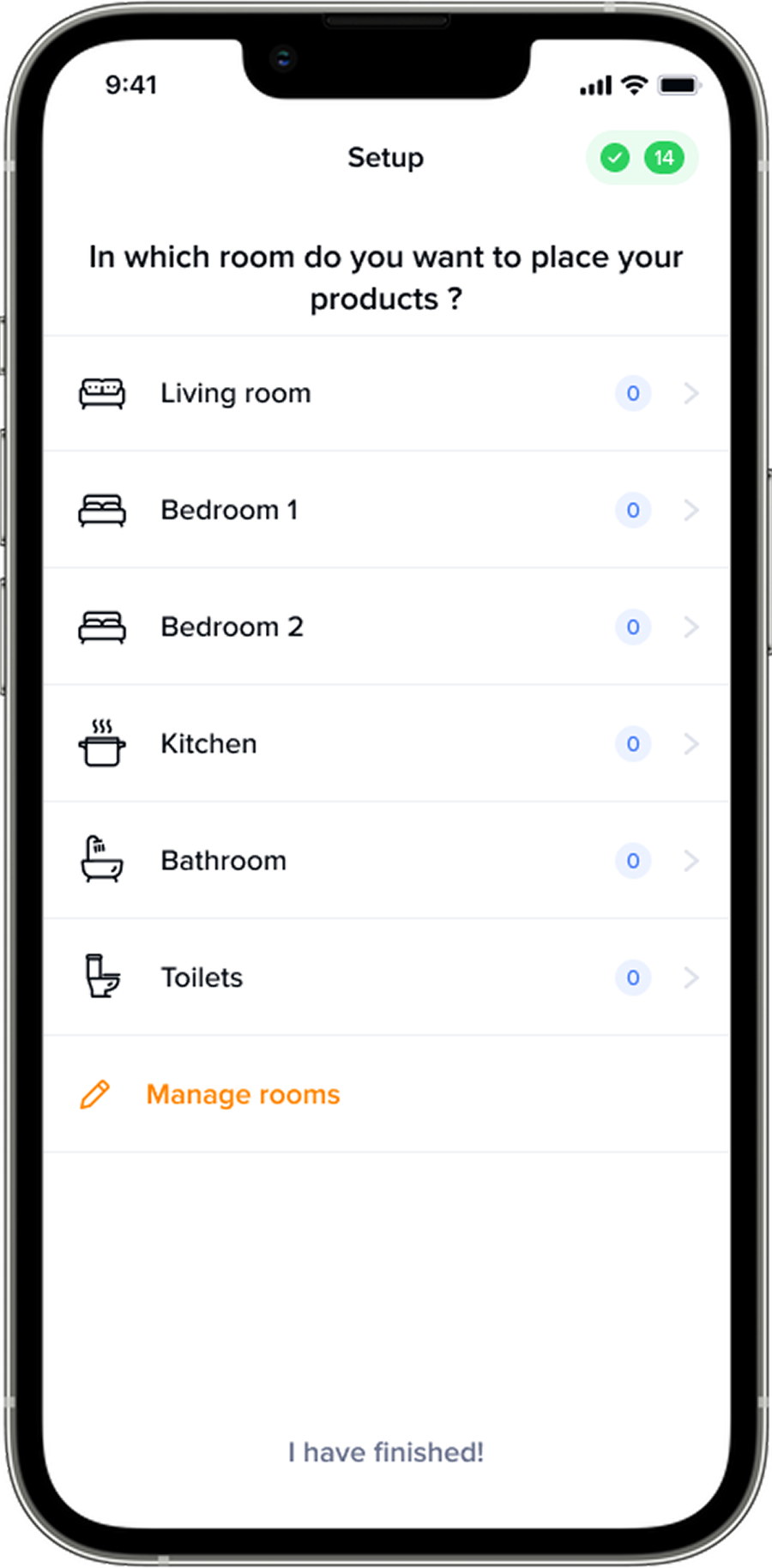Tap Manage rooms to edit rooms
772x1568 pixels.
coord(243,1094)
